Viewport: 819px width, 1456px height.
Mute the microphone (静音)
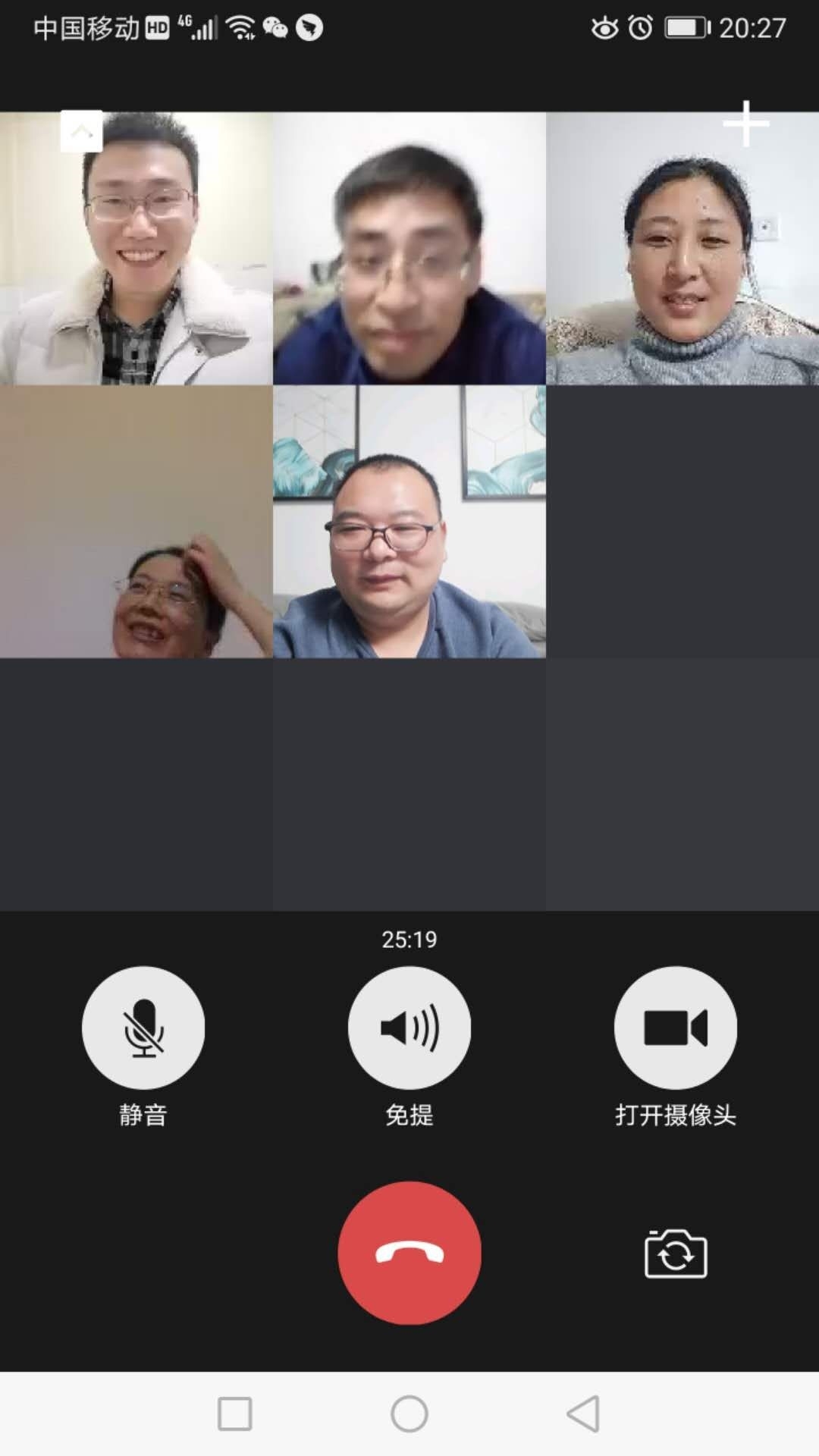[x=143, y=1028]
